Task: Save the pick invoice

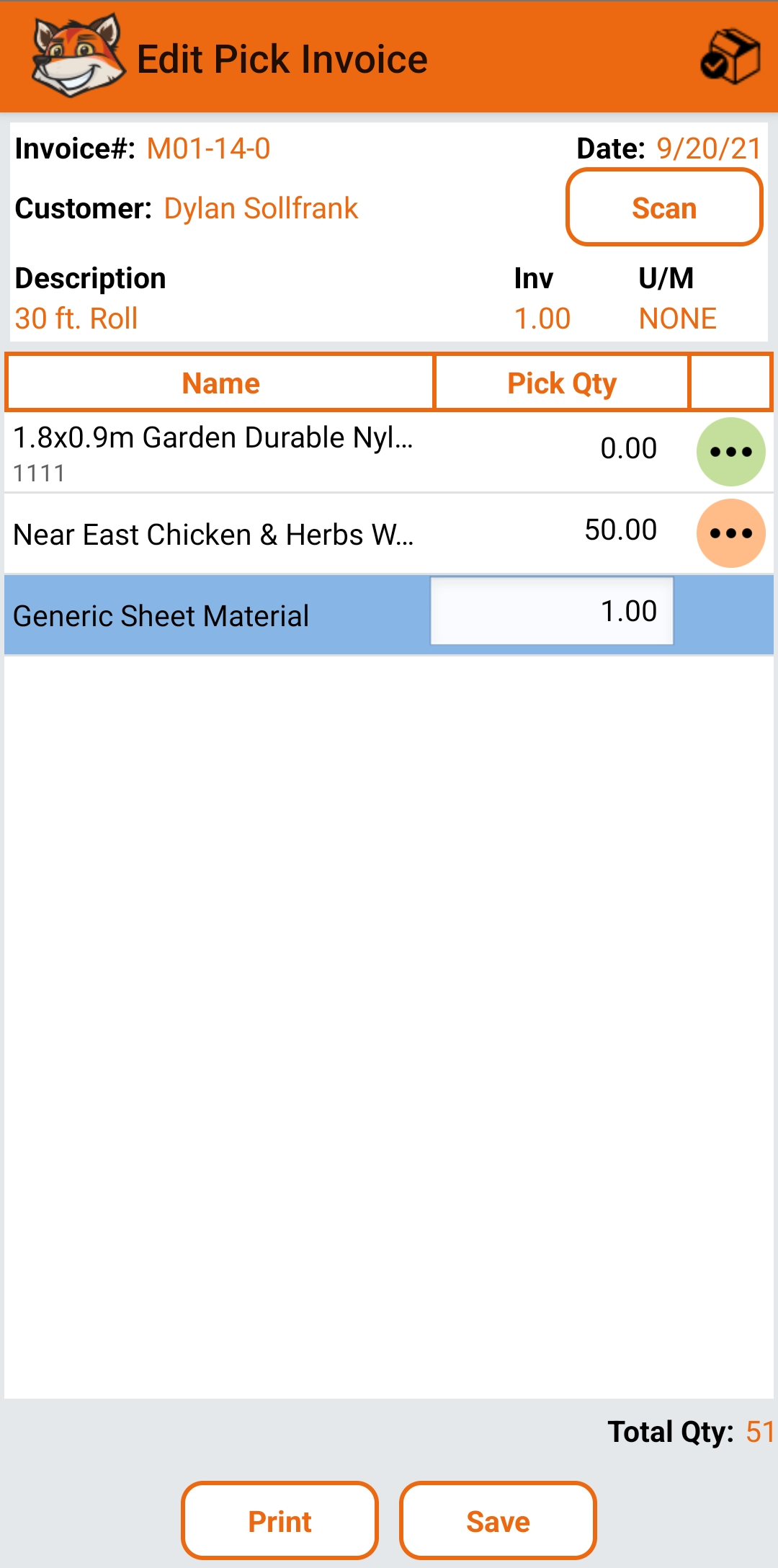Action: click(x=498, y=1520)
